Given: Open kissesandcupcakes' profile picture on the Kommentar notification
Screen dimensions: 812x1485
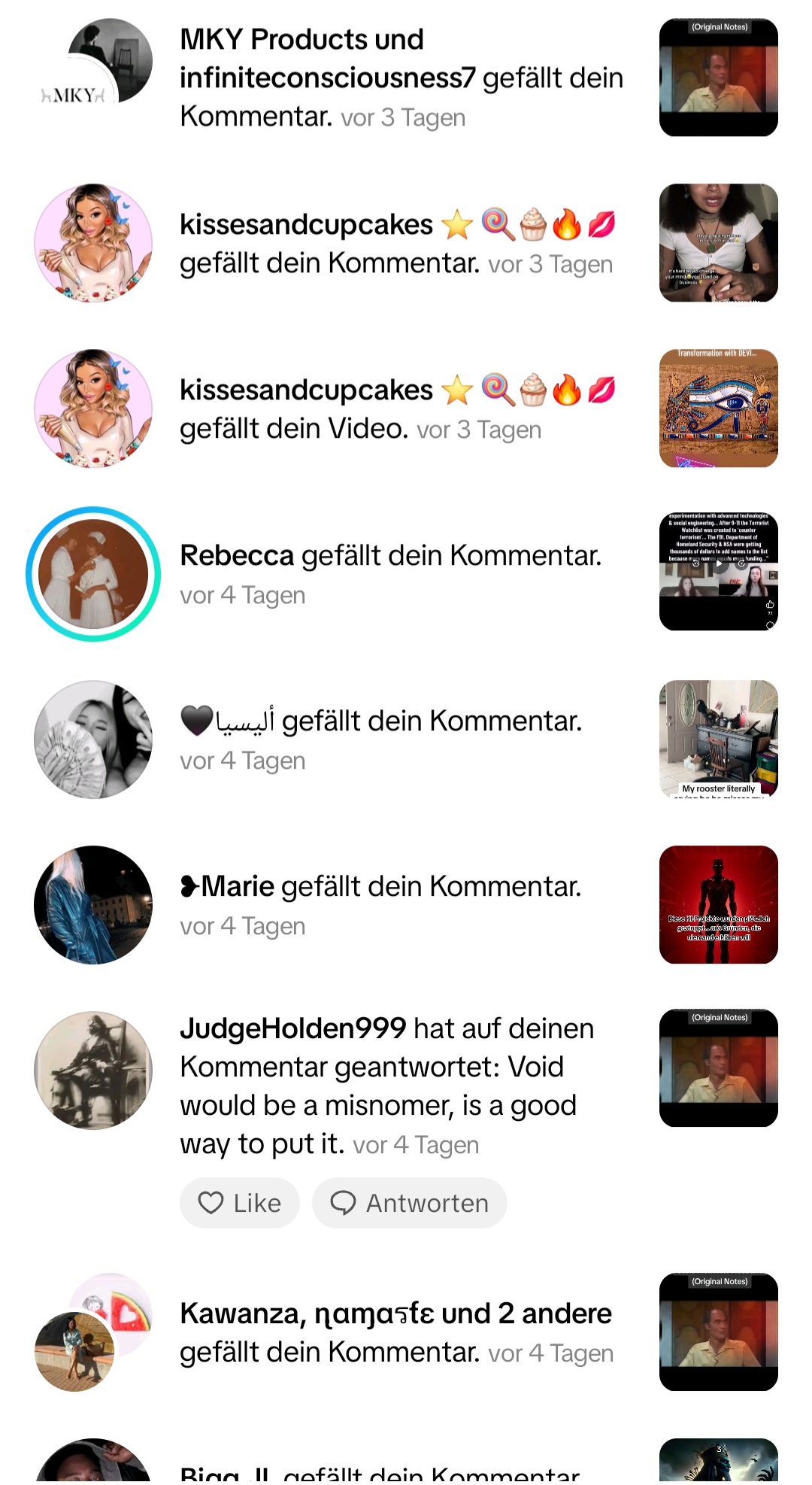Looking at the screenshot, I should coord(93,243).
